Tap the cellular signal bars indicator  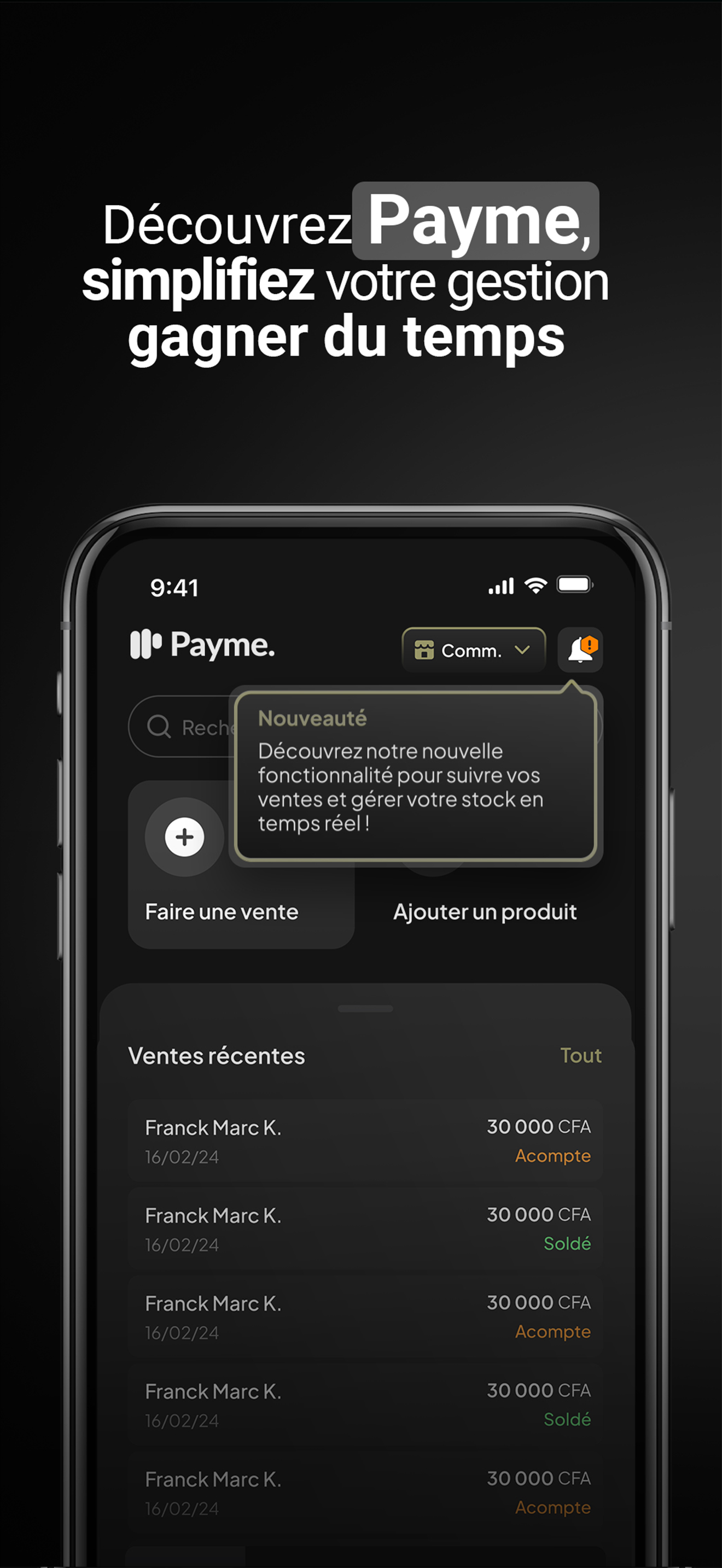pos(500,584)
